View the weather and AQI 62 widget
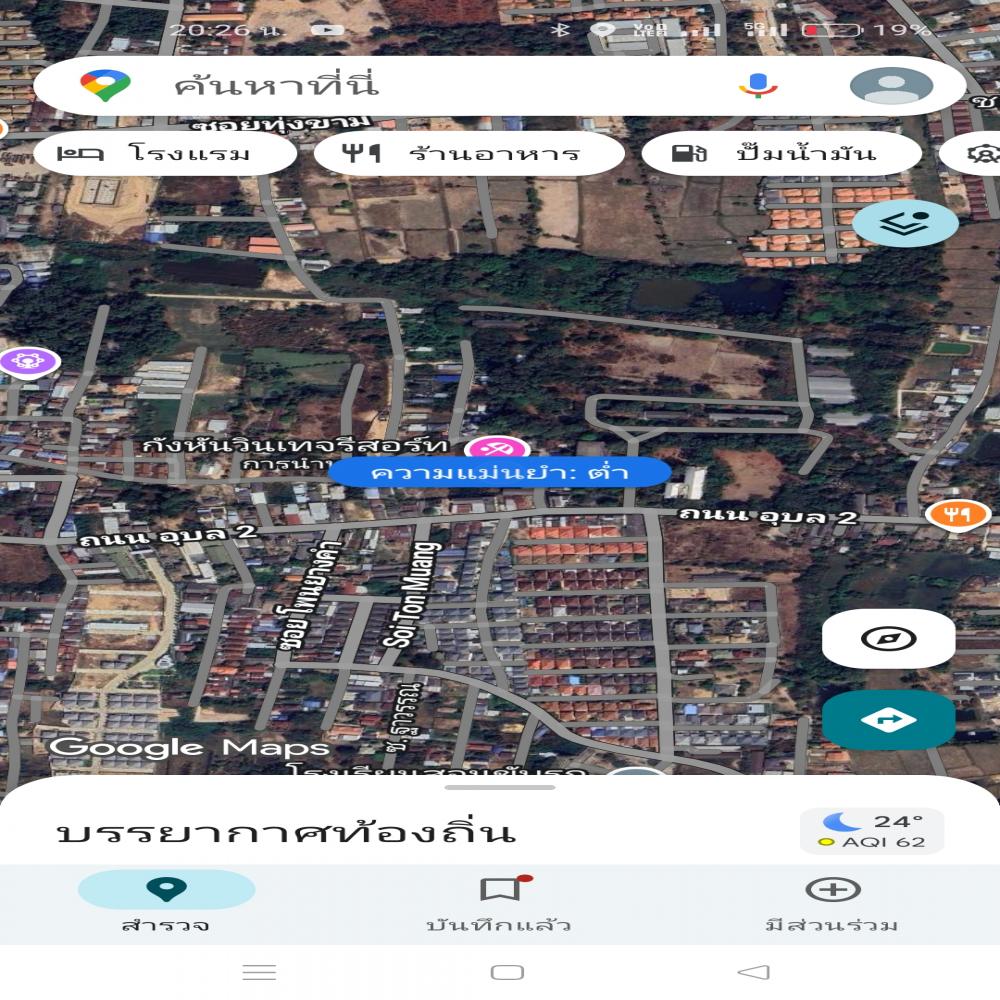The width and height of the screenshot is (1000, 1000). pos(872,831)
